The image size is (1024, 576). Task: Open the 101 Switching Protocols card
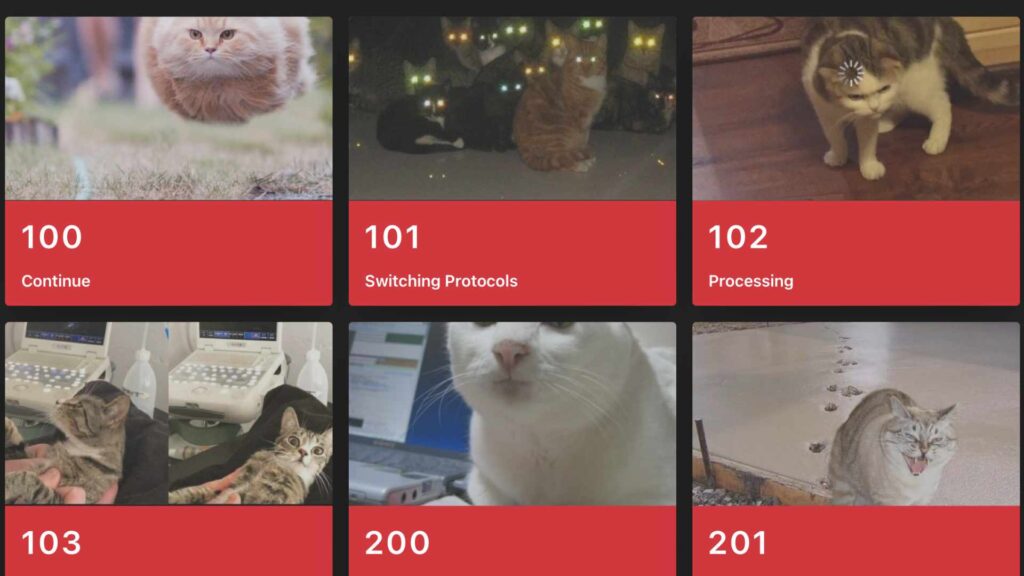(512, 160)
